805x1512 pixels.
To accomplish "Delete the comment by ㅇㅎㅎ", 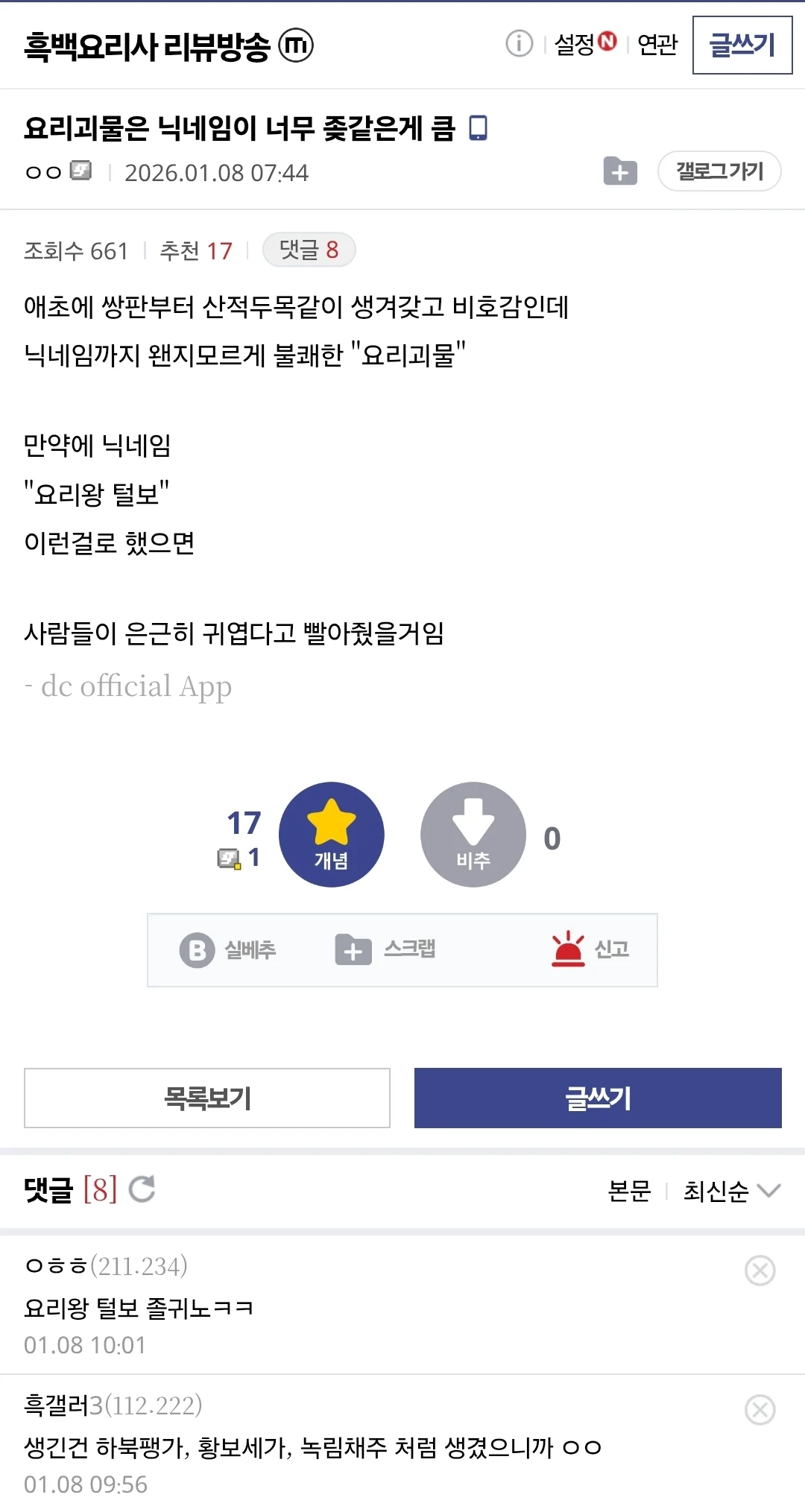I will tap(760, 1271).
